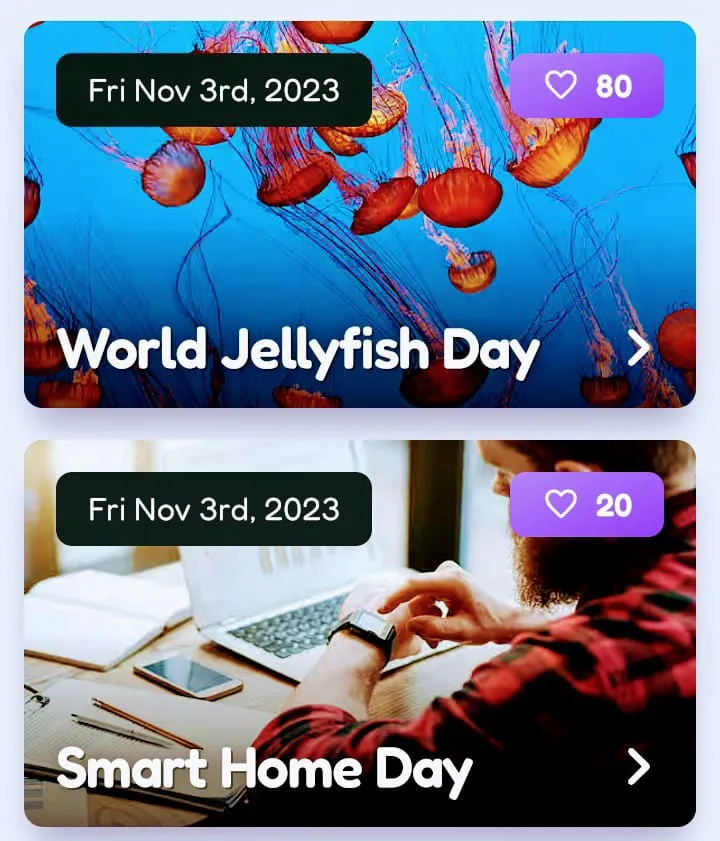Open the Smart Home Day card

click(x=638, y=768)
